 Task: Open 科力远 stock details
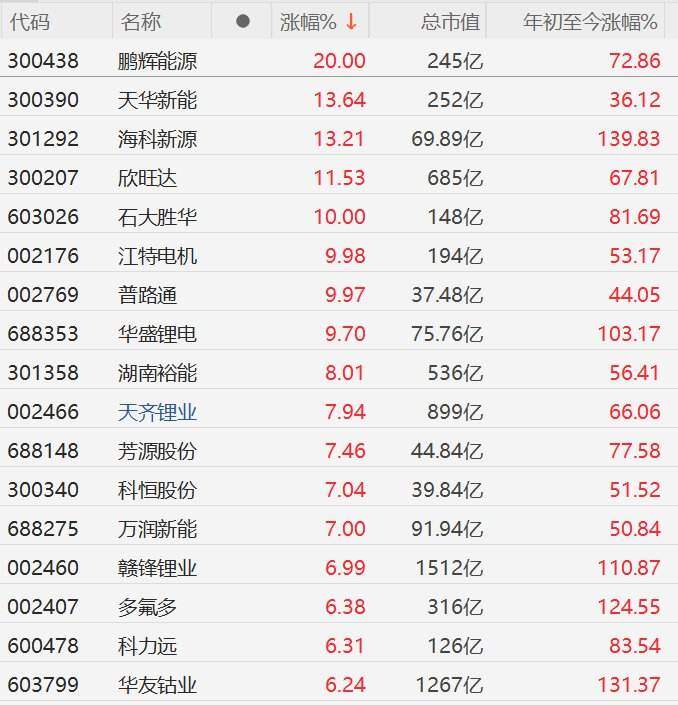148,645
